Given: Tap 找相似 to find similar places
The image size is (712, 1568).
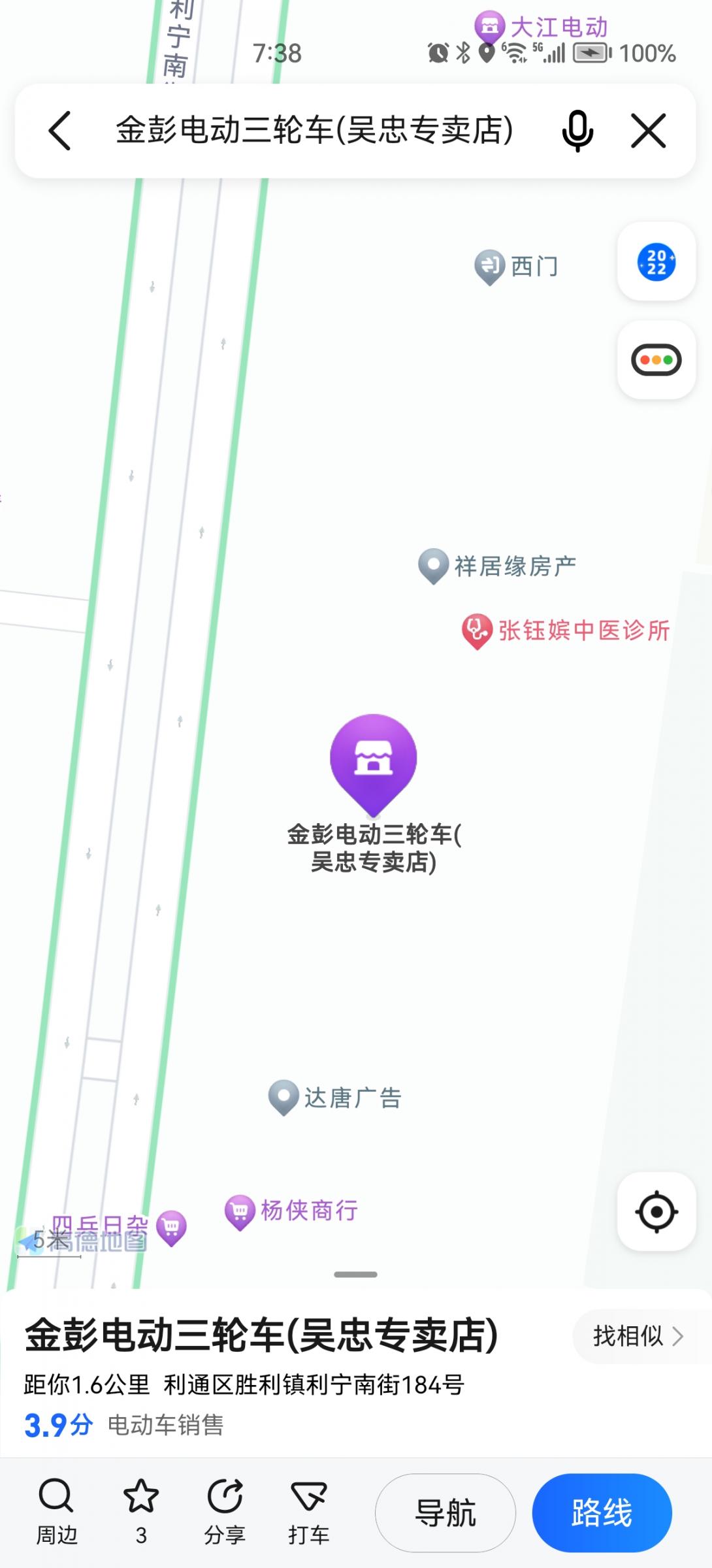Looking at the screenshot, I should click(636, 1336).
